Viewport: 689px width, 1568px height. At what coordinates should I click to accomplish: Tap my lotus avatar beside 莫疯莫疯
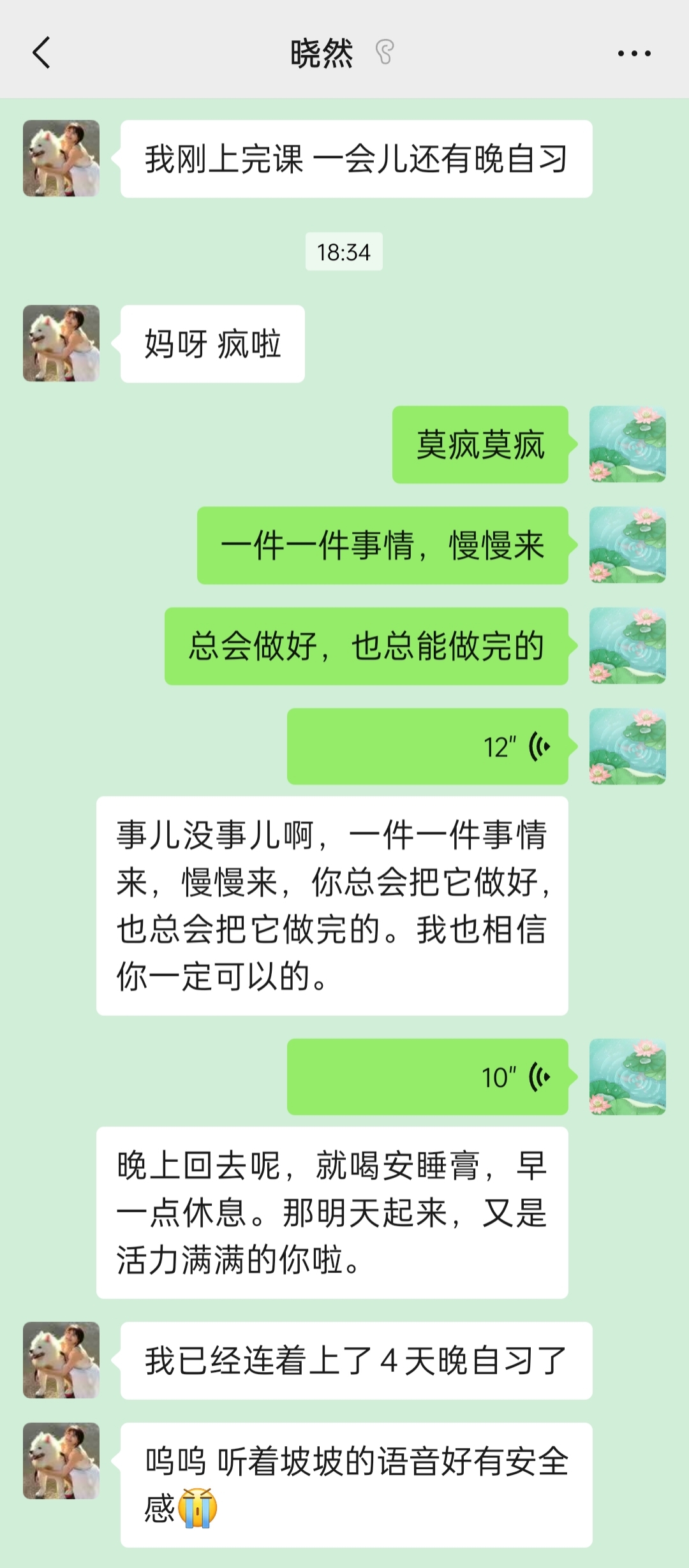pyautogui.click(x=627, y=444)
